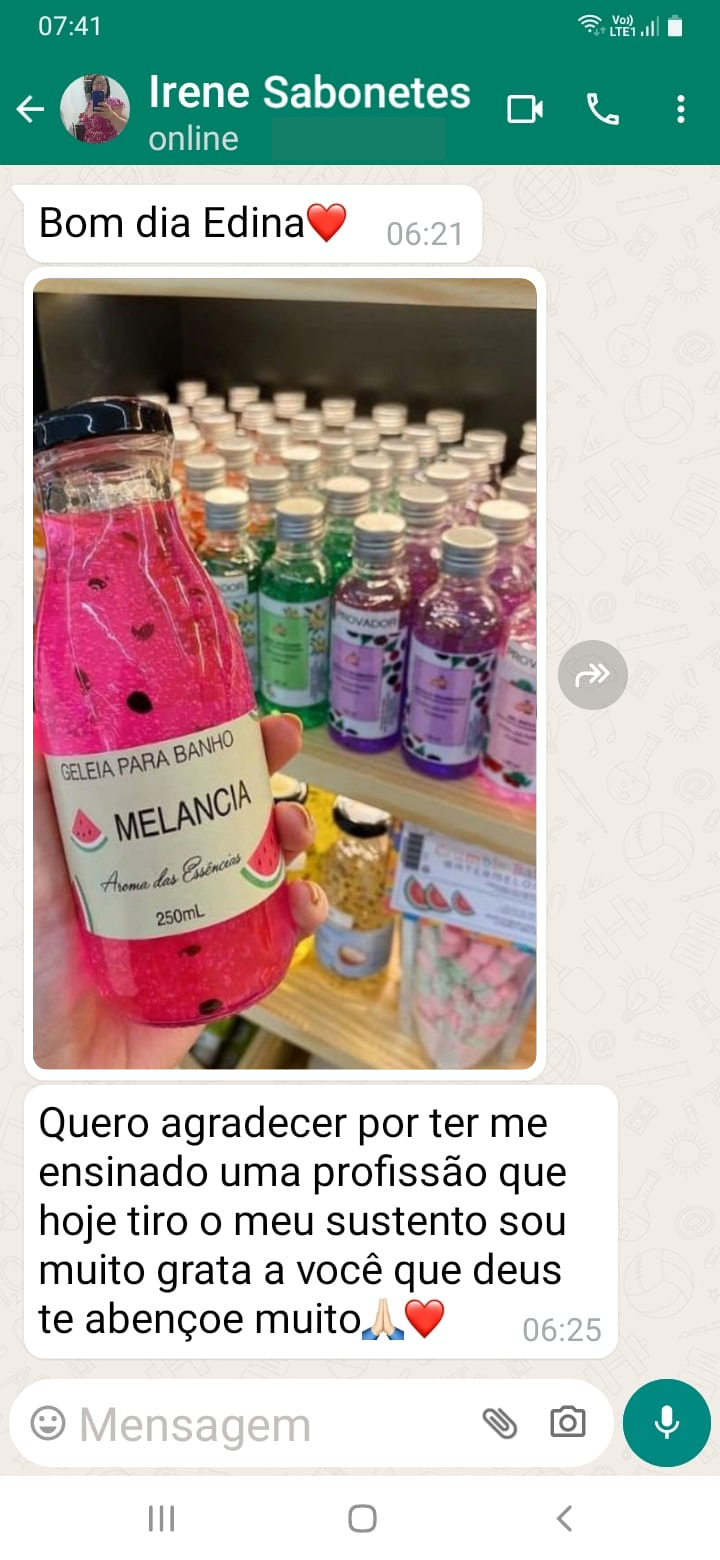Tap the system home button
The image size is (720, 1560).
coord(362,1519)
